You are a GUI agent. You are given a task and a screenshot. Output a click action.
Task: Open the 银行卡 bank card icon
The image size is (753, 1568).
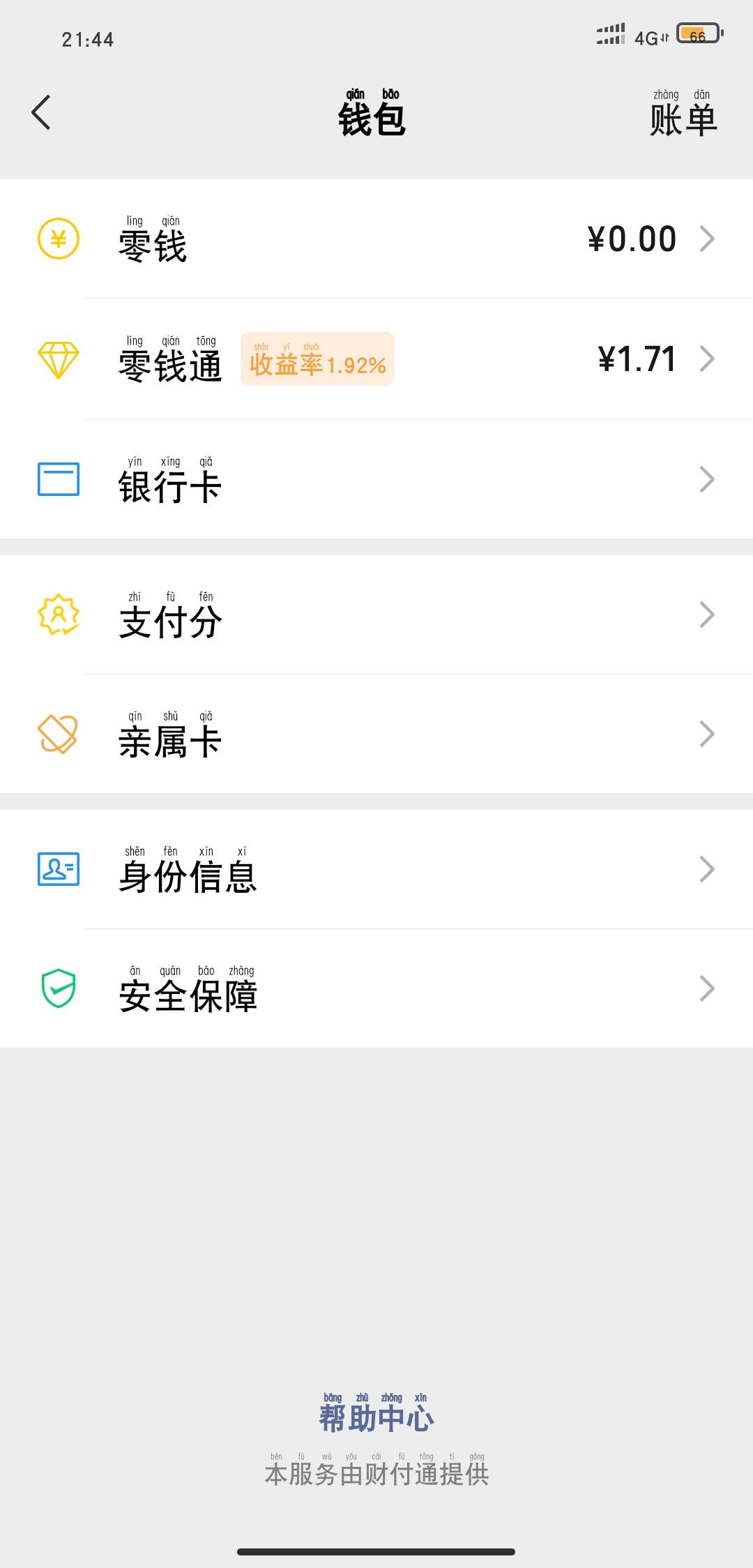pos(58,478)
